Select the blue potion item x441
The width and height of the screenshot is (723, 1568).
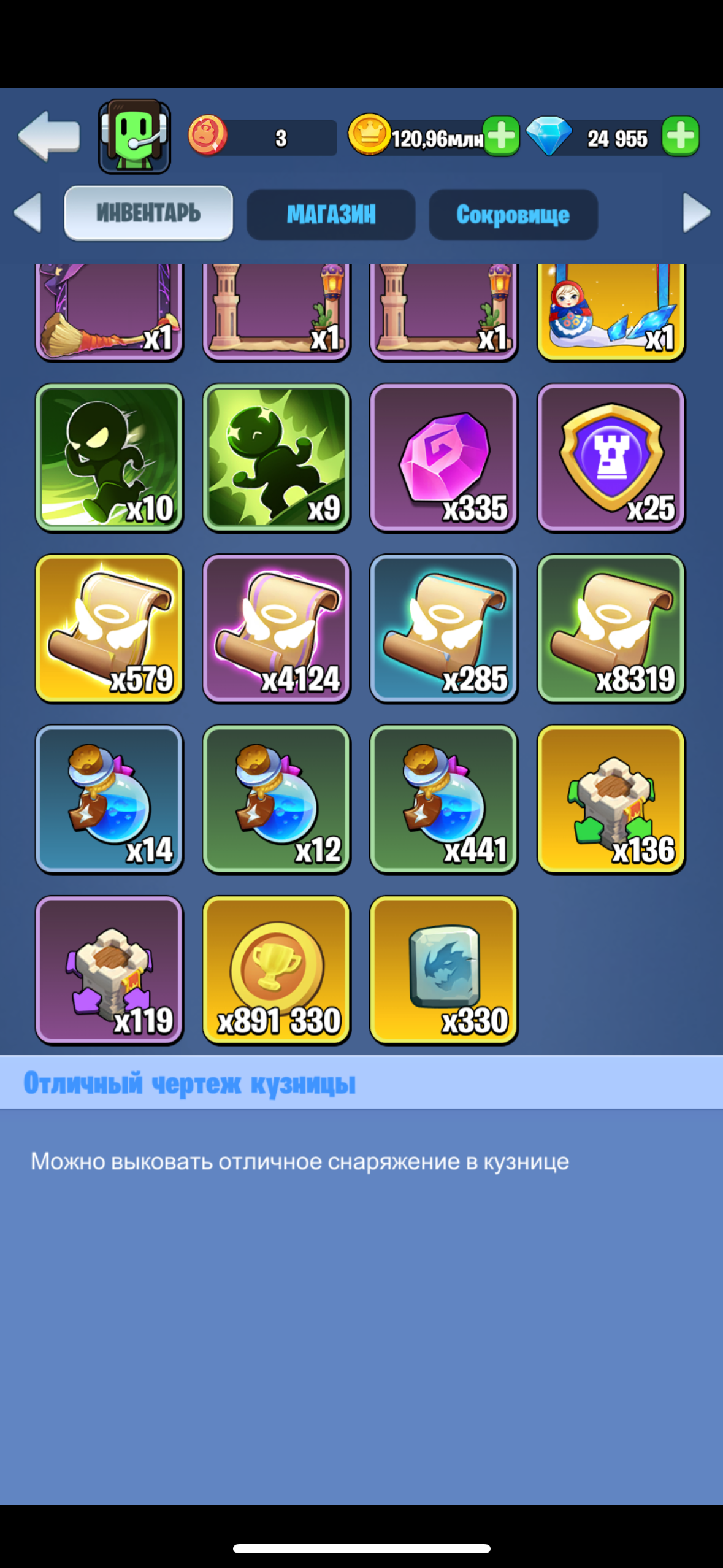click(x=443, y=799)
